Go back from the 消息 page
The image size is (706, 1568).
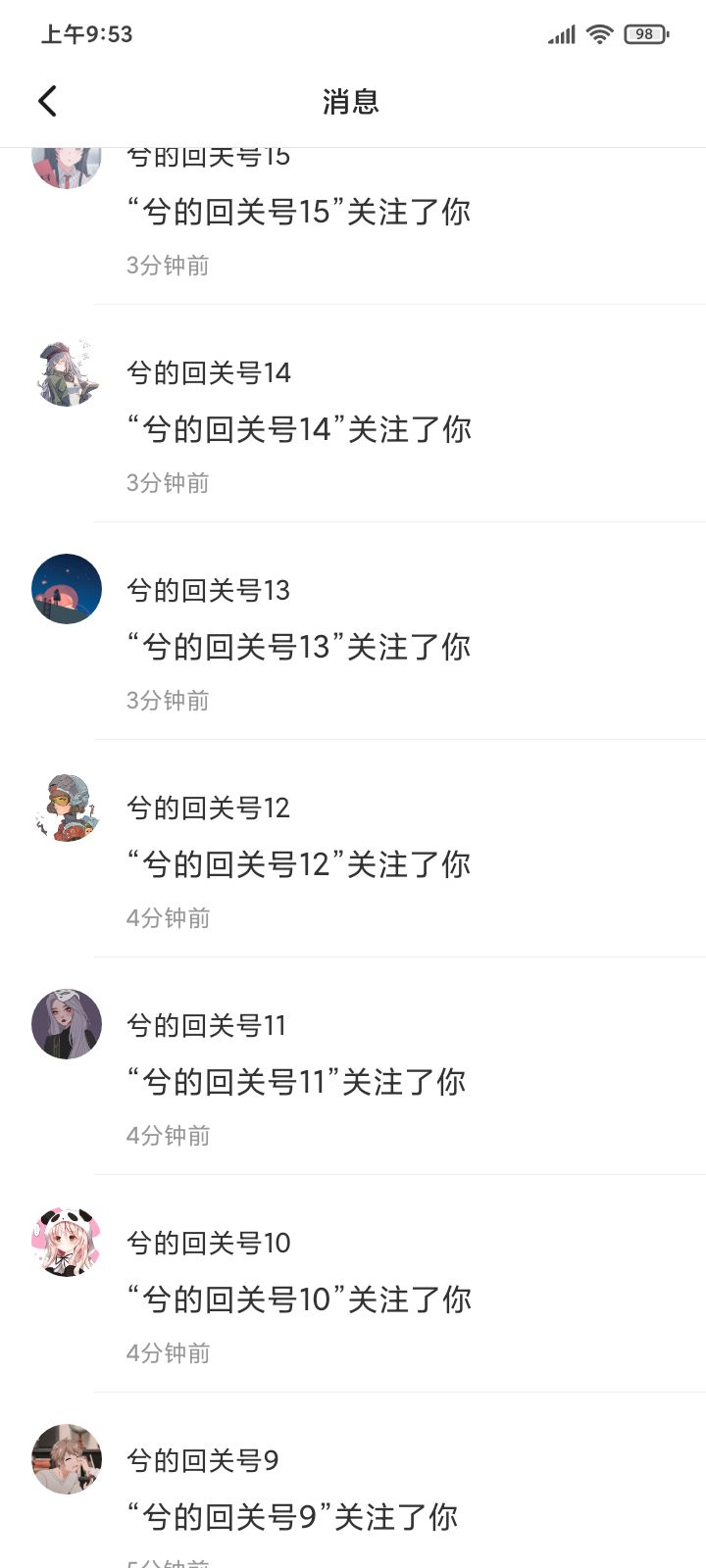(x=47, y=101)
